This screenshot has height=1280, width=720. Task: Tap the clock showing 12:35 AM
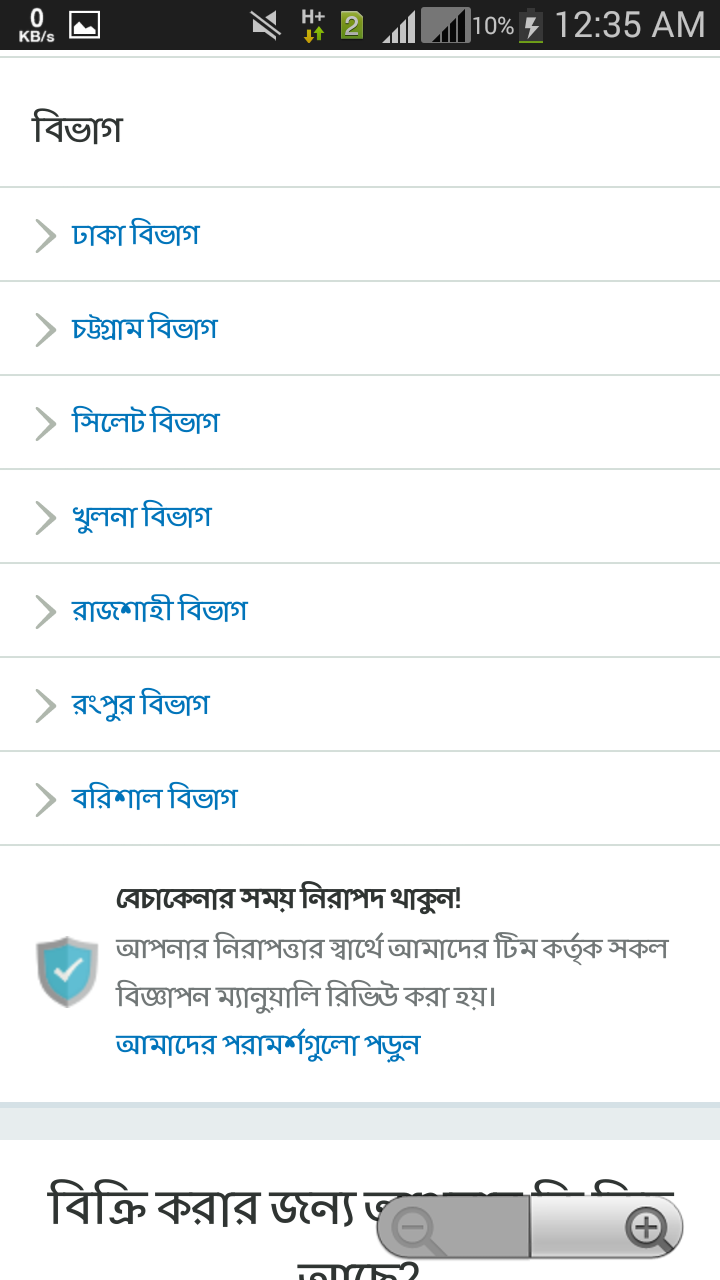coord(631,24)
